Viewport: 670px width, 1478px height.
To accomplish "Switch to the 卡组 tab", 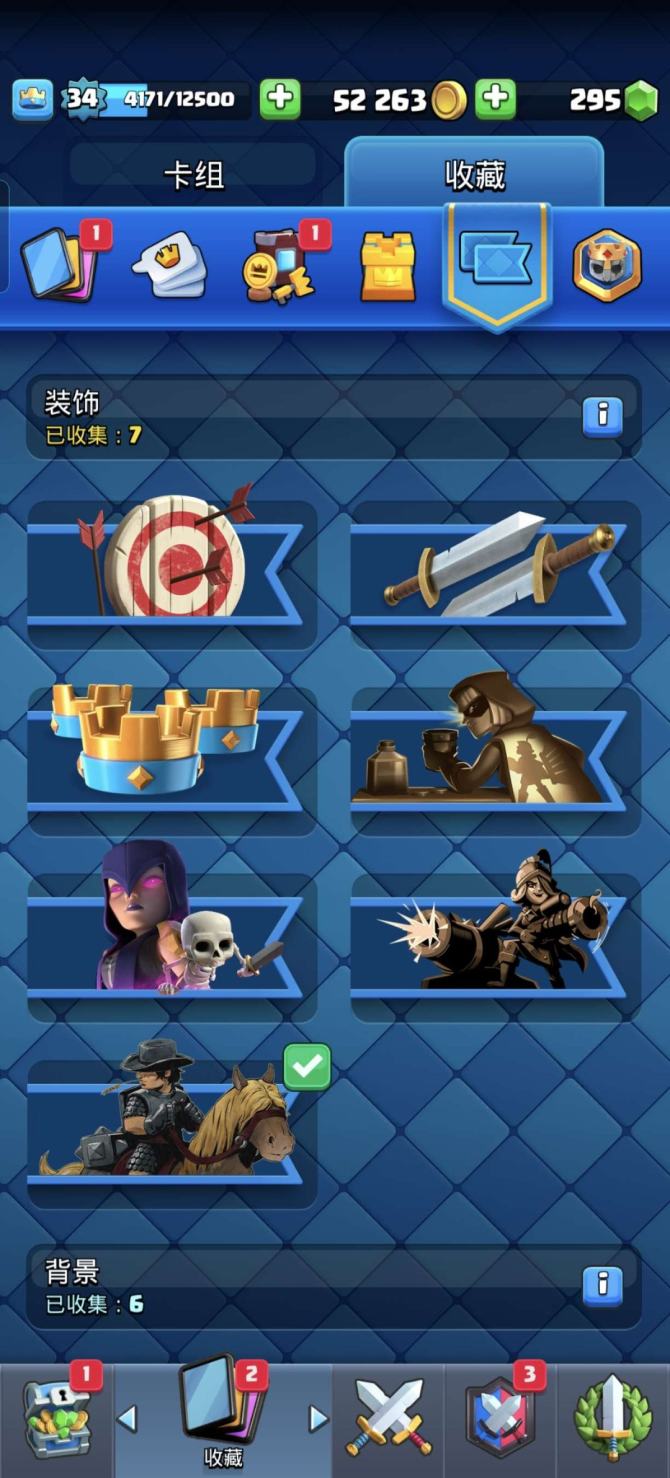I will tap(193, 175).
